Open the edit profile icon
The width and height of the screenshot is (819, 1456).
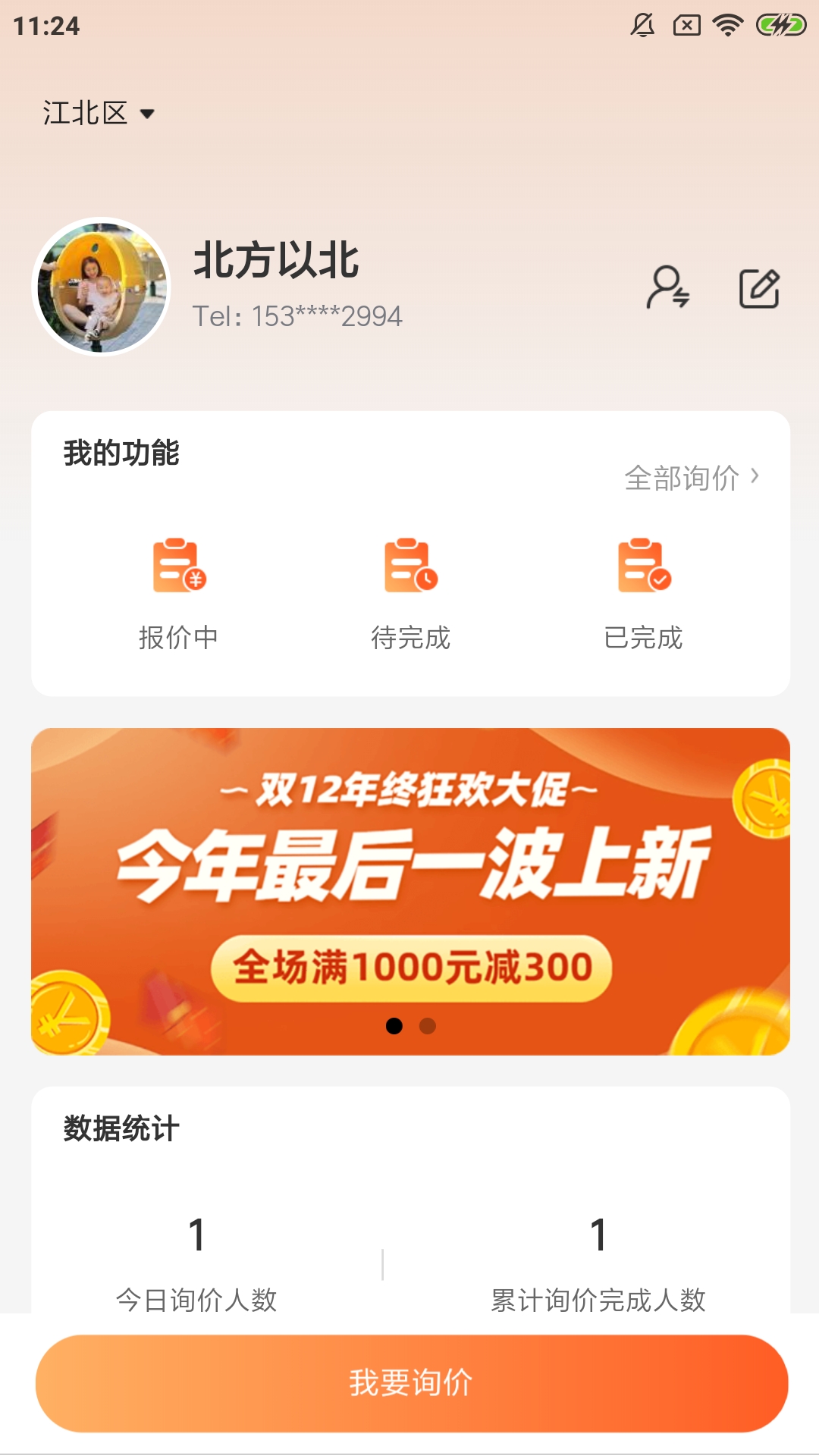click(759, 288)
